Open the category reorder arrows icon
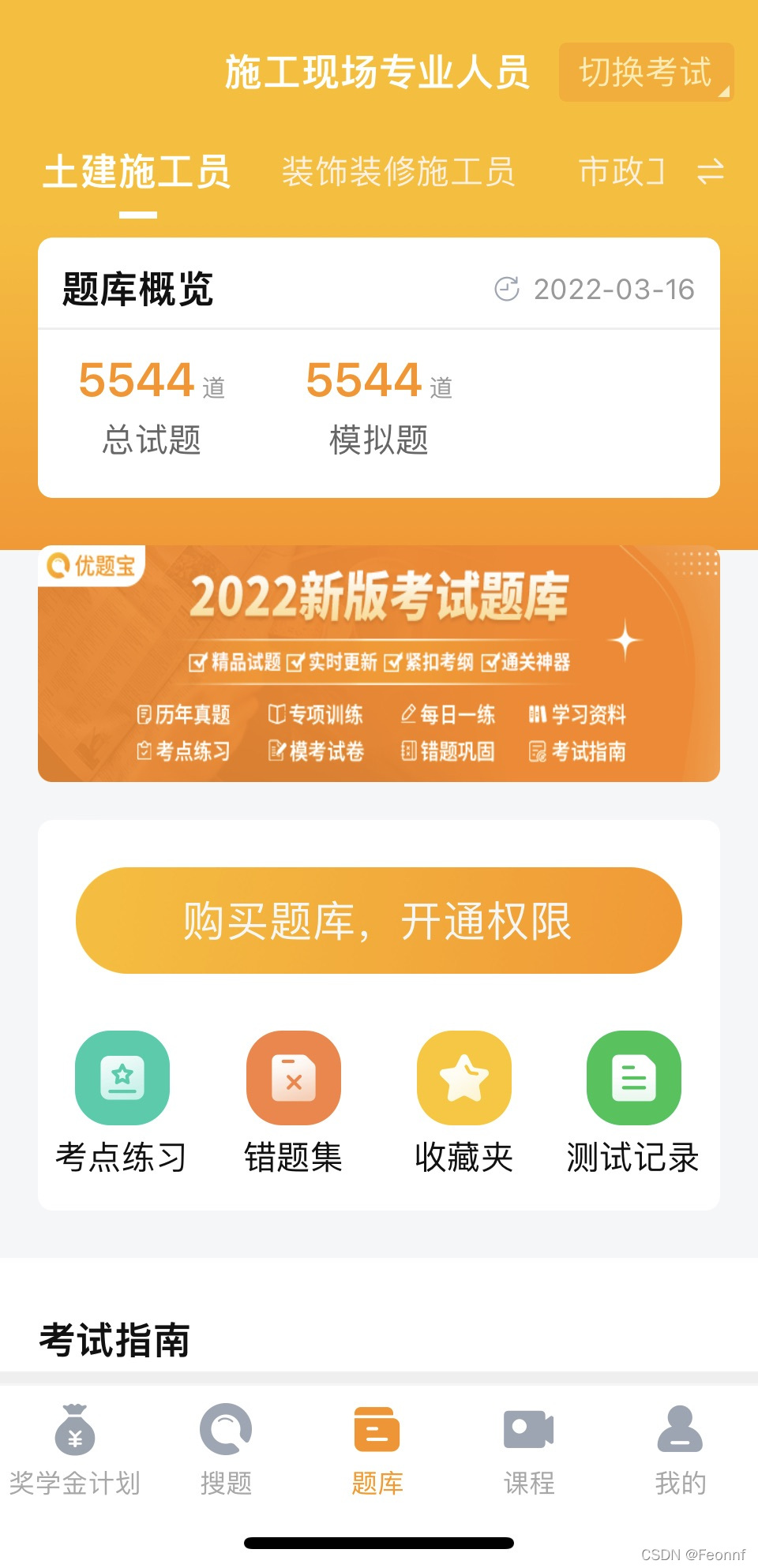Image resolution: width=758 pixels, height=1568 pixels. [711, 172]
